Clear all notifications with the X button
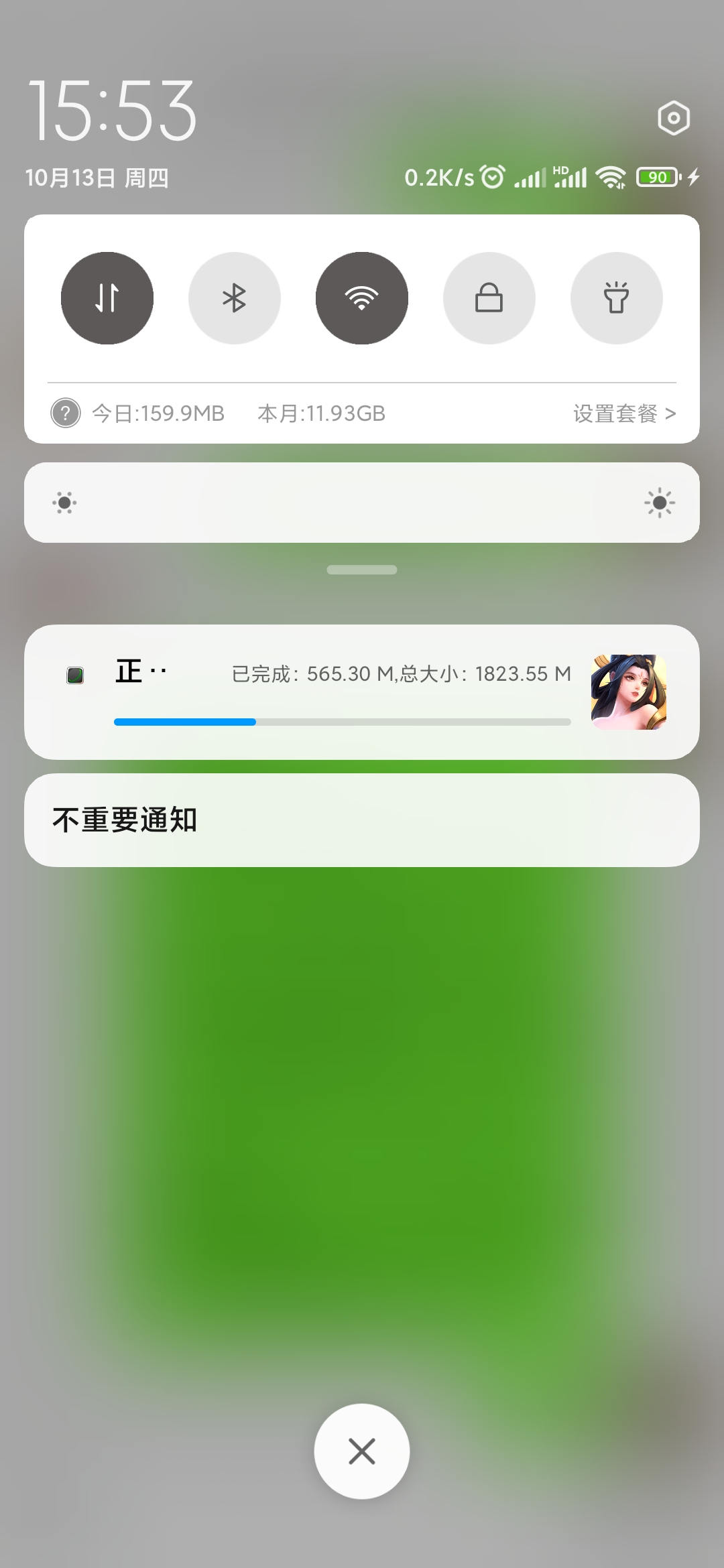The image size is (724, 1568). pos(362,1451)
